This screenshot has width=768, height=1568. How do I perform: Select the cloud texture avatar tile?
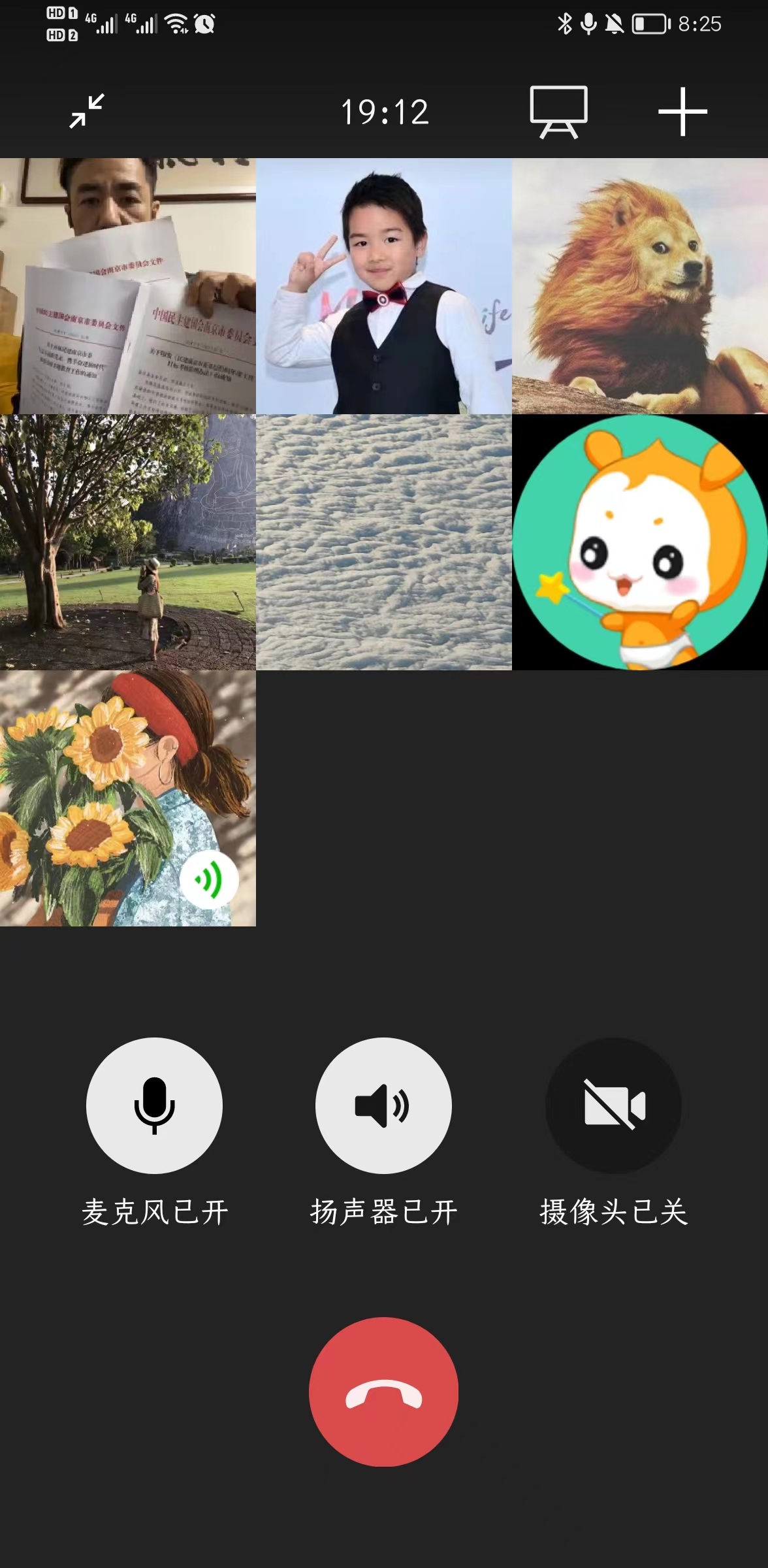point(384,542)
